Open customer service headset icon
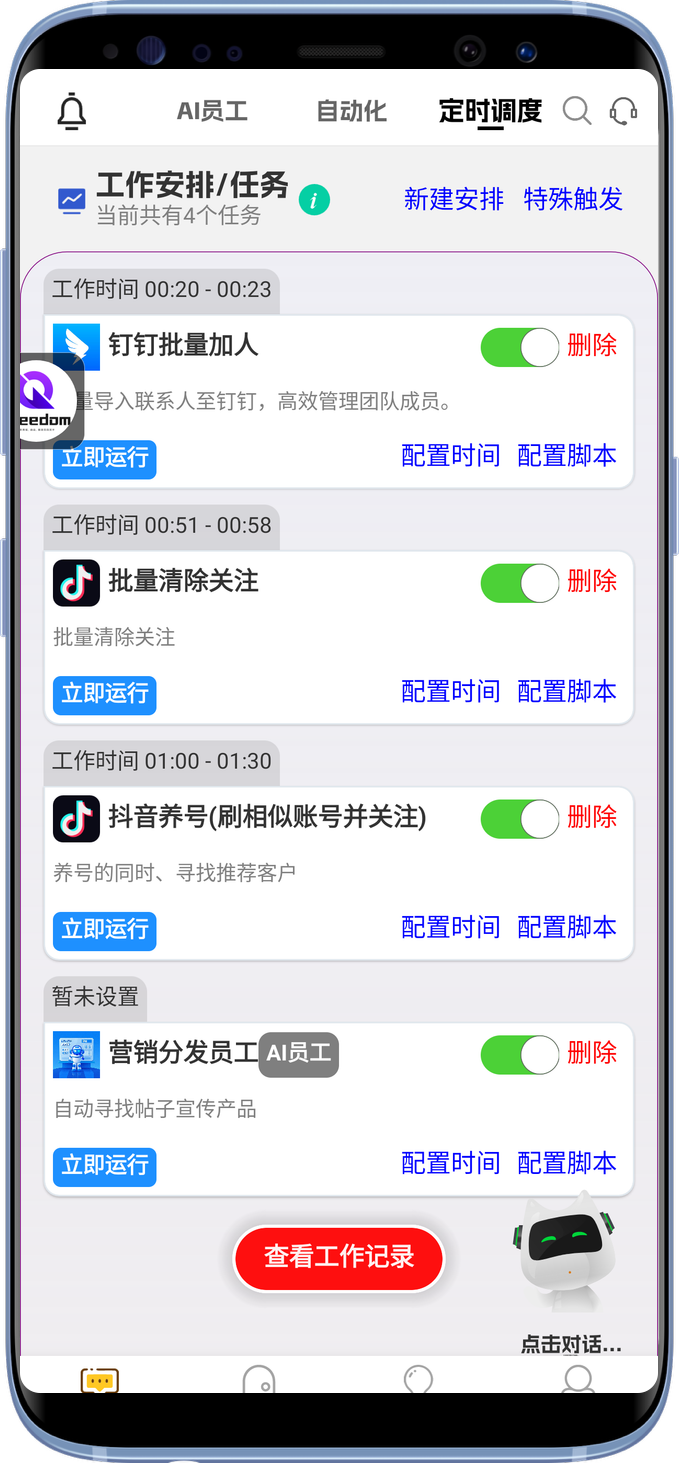 [624, 111]
